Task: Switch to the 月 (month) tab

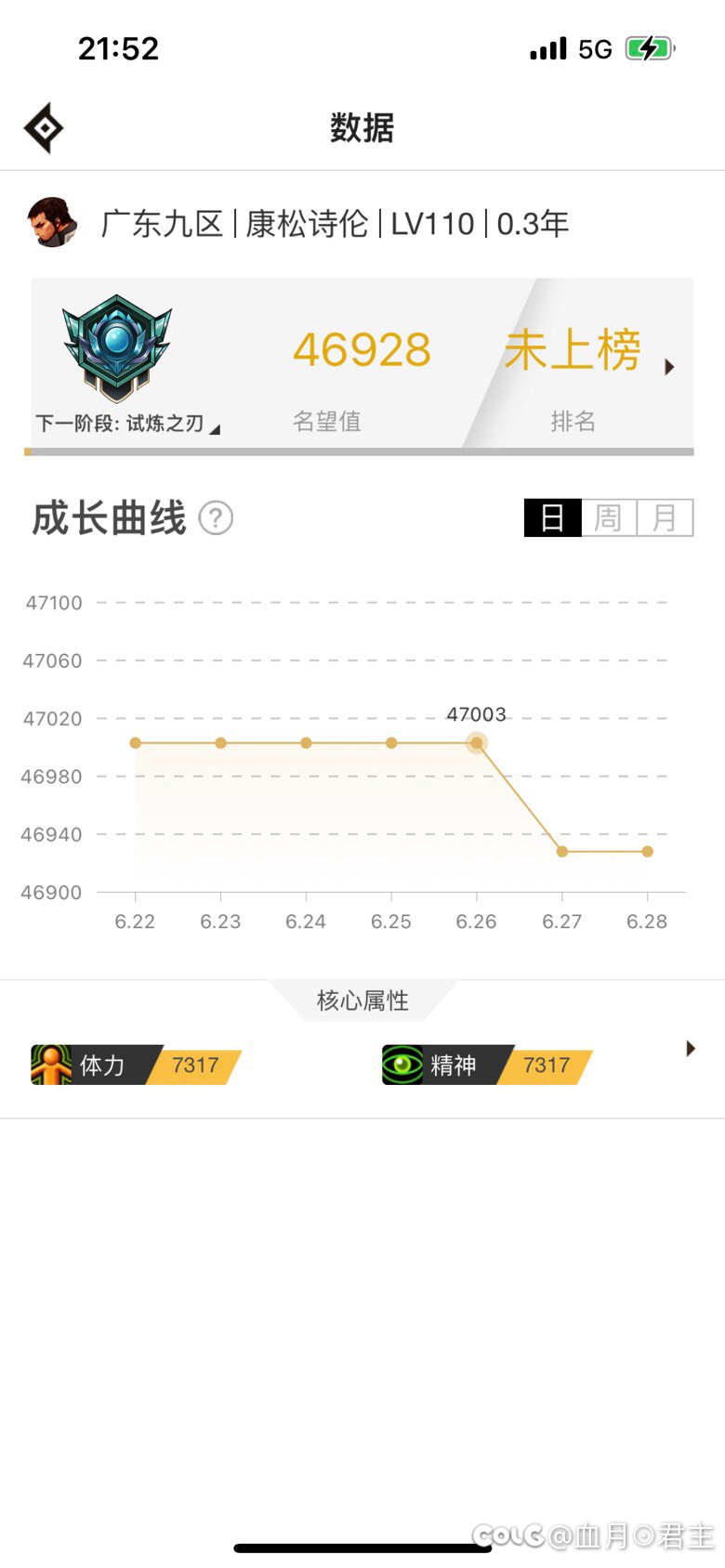Action: 663,517
